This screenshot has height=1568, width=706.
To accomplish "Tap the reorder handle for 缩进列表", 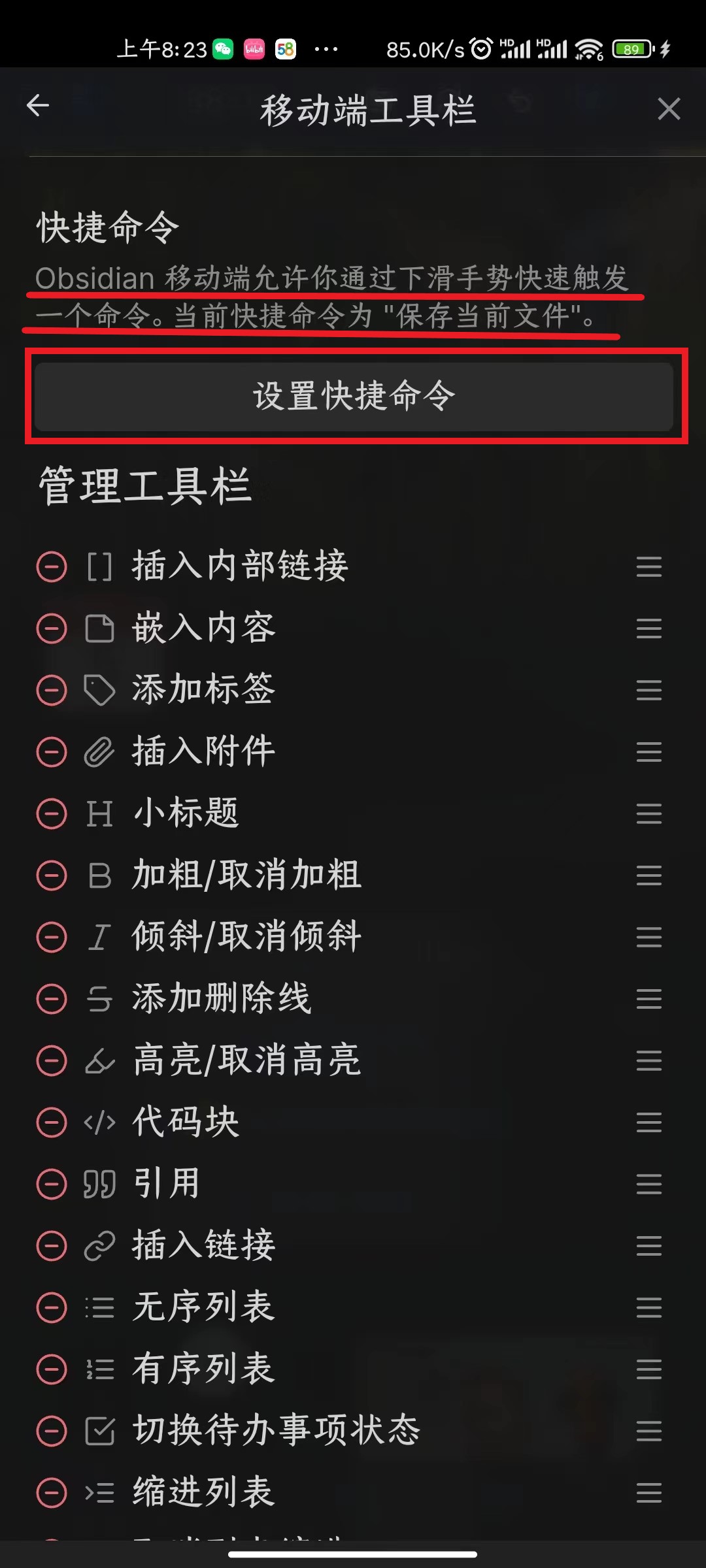I will tap(649, 1493).
